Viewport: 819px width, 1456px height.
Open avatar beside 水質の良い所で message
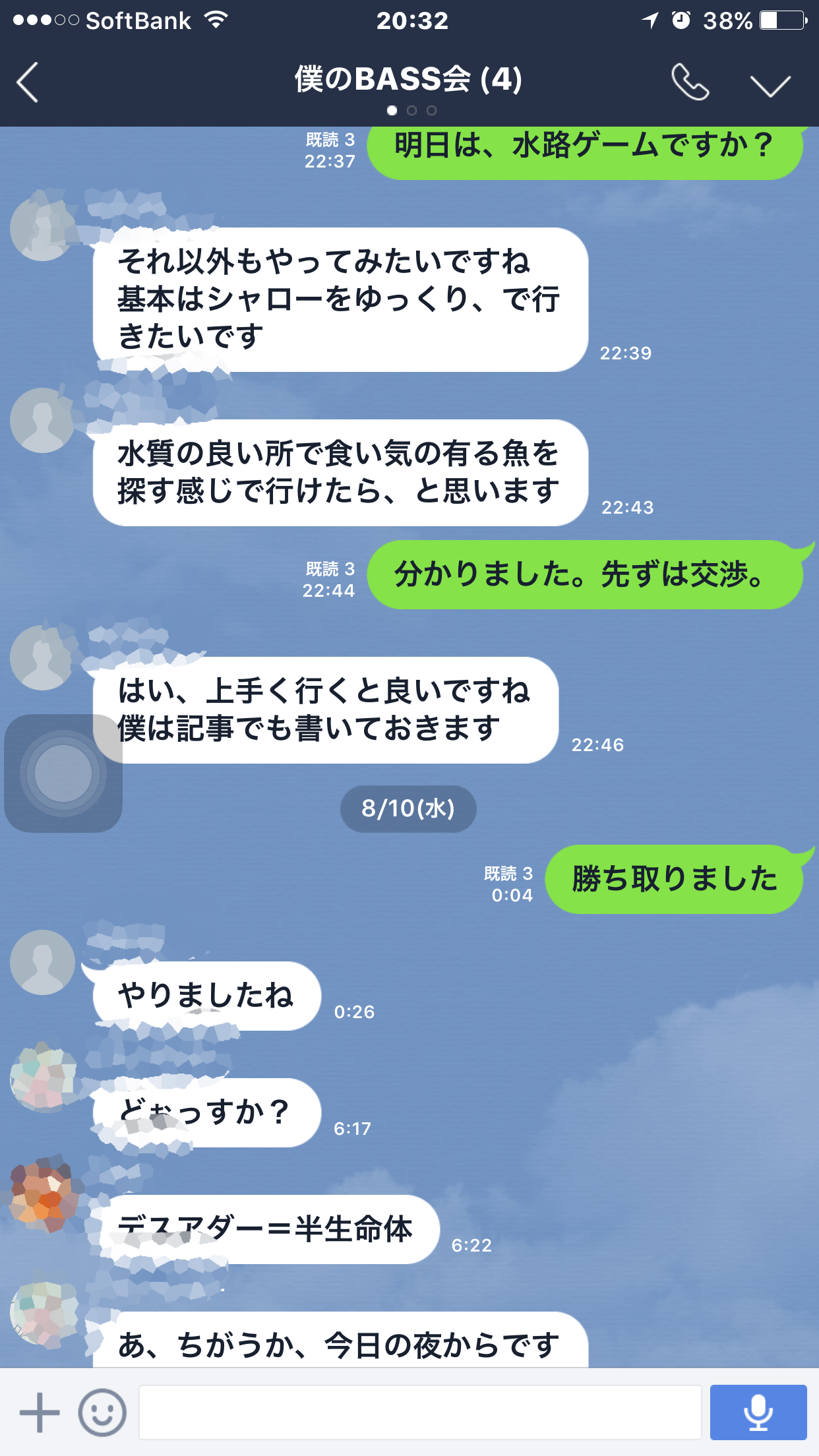tap(43, 421)
